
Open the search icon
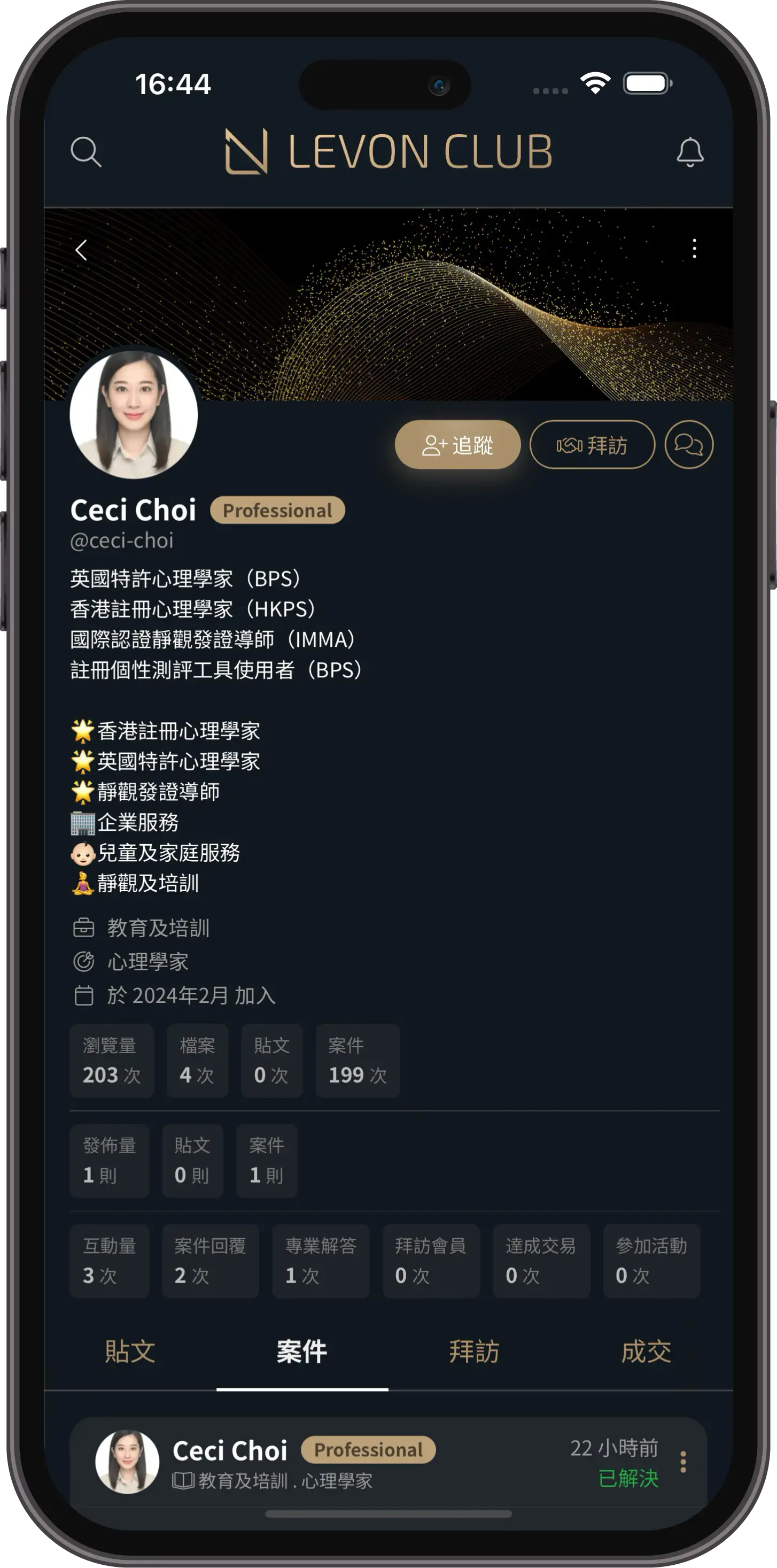point(85,153)
